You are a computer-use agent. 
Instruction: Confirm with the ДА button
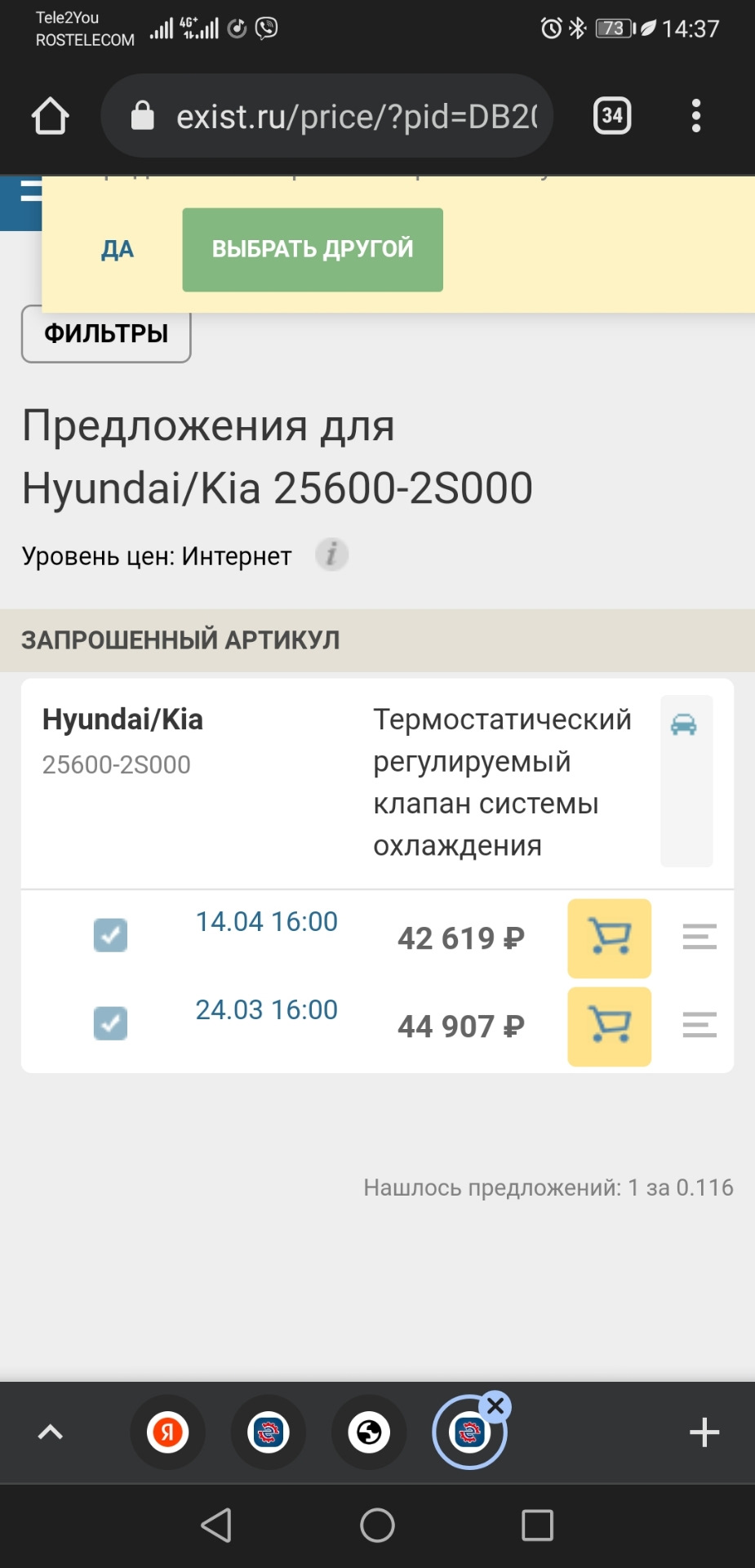[x=117, y=249]
